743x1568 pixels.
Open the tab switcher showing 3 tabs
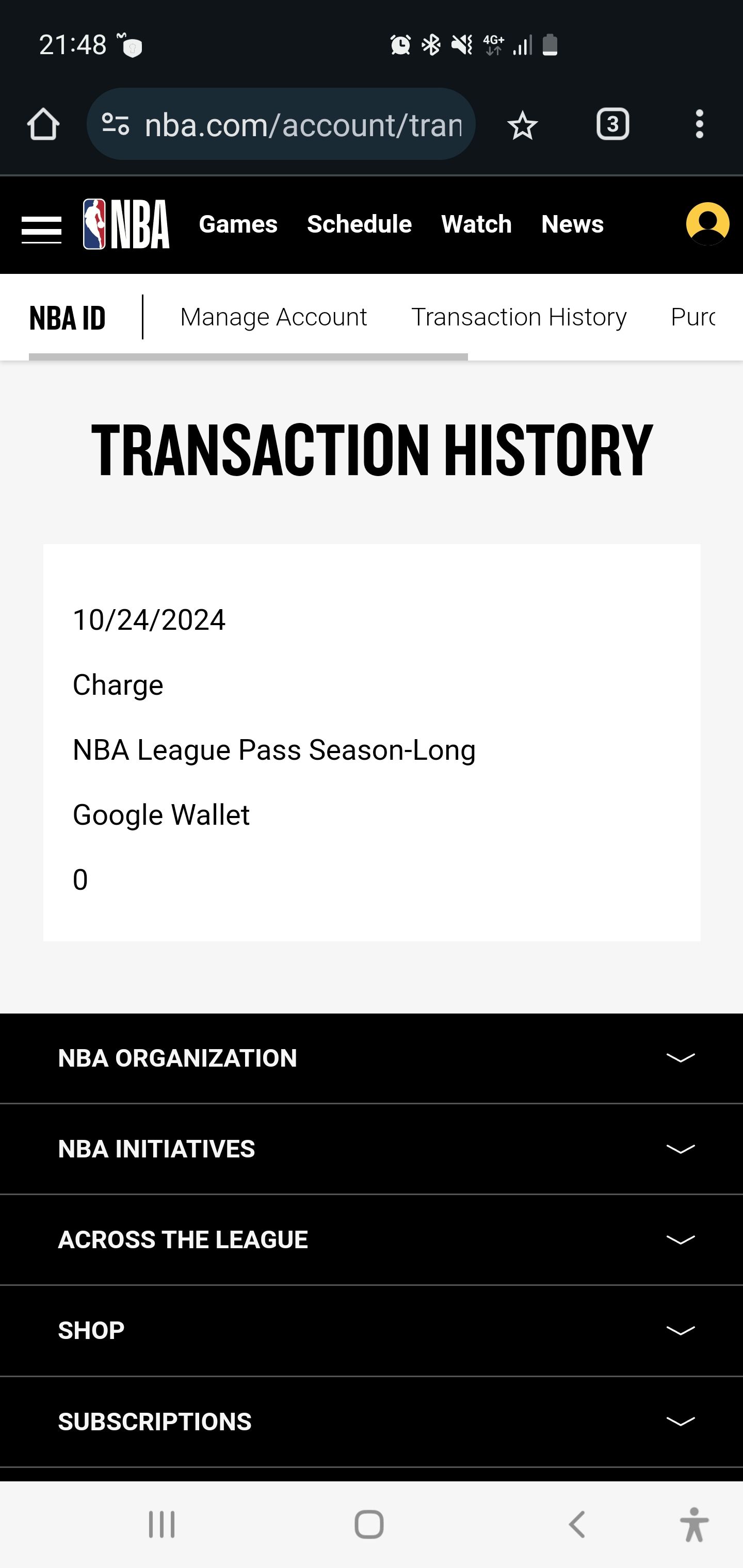tap(612, 125)
